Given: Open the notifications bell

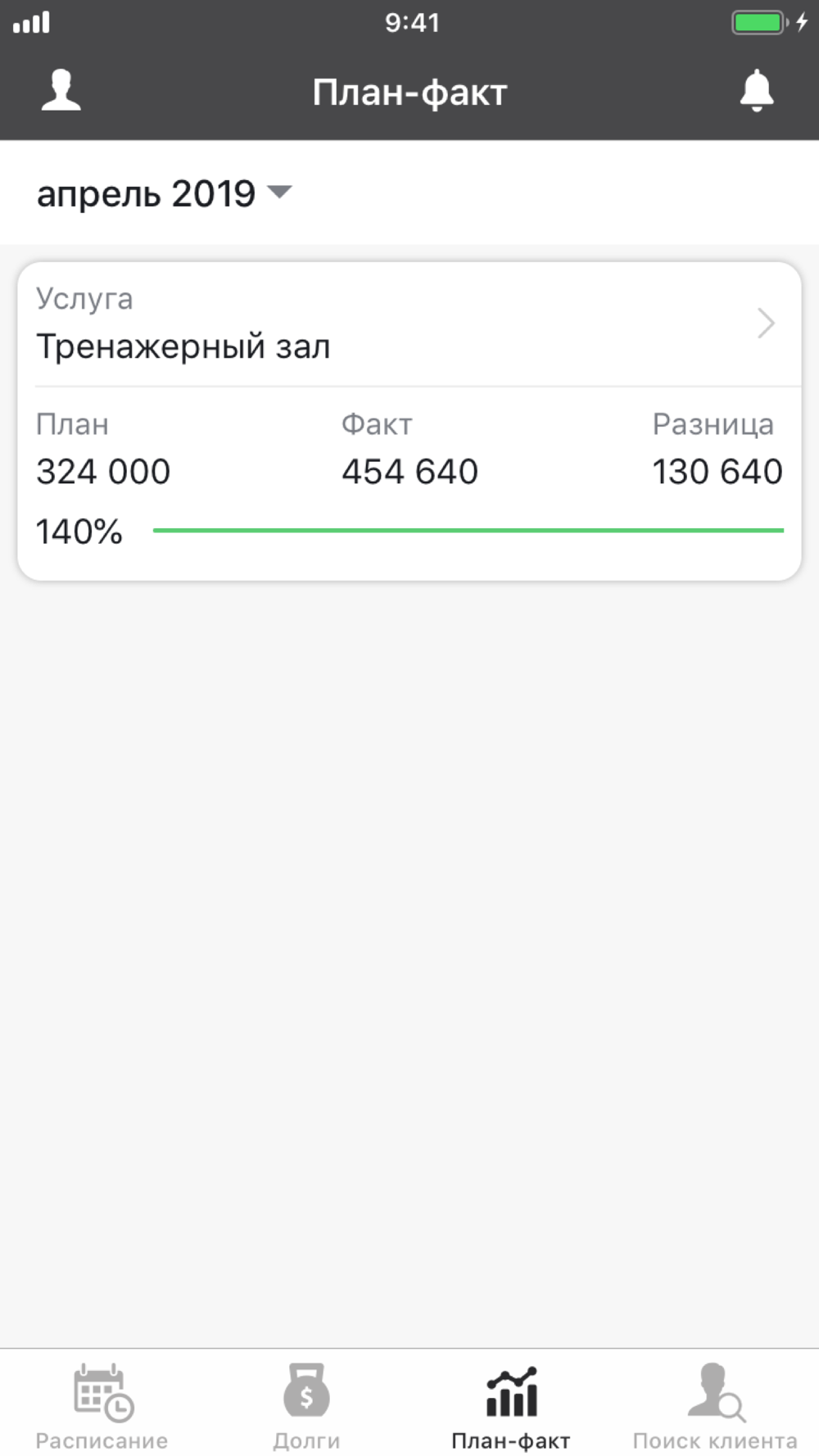Looking at the screenshot, I should (757, 90).
